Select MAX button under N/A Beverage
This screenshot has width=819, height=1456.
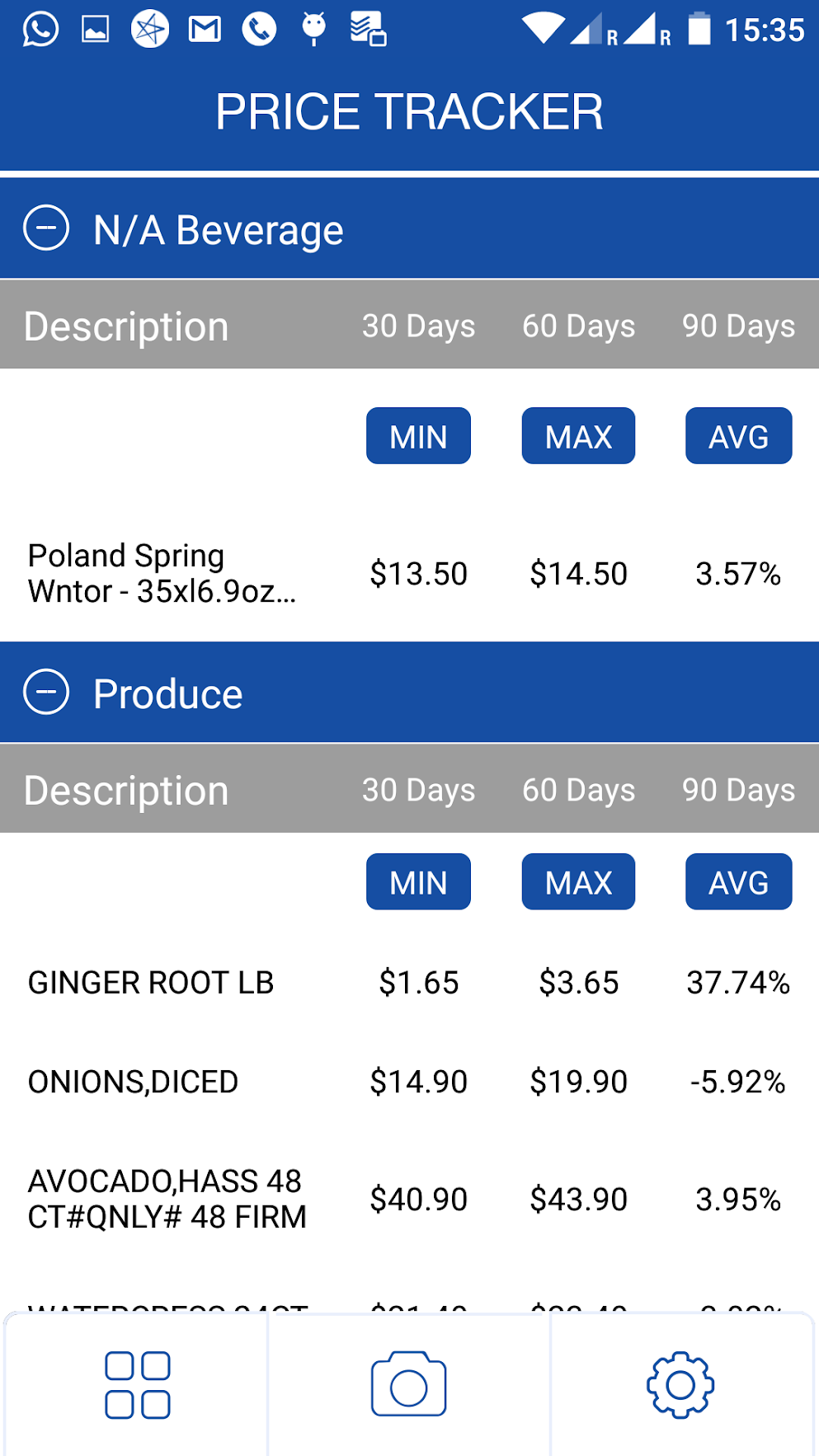[578, 436]
